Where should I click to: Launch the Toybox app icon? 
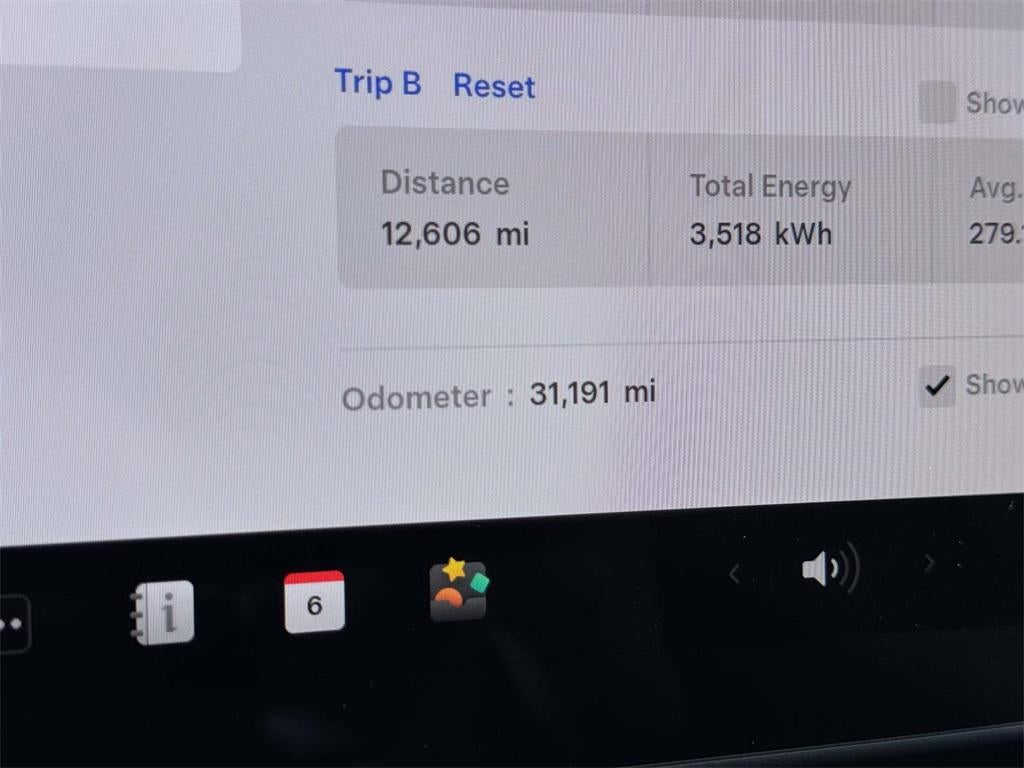[x=459, y=590]
